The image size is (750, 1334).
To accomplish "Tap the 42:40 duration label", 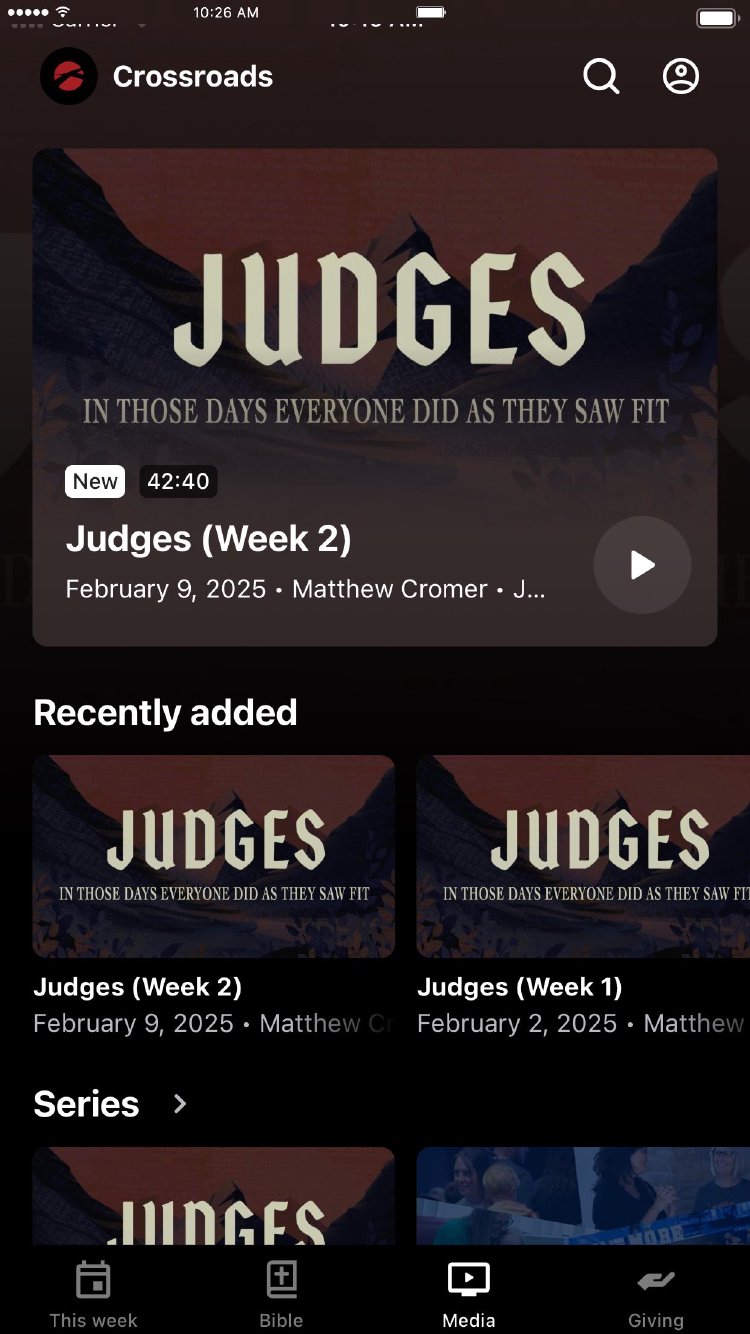I will (178, 481).
